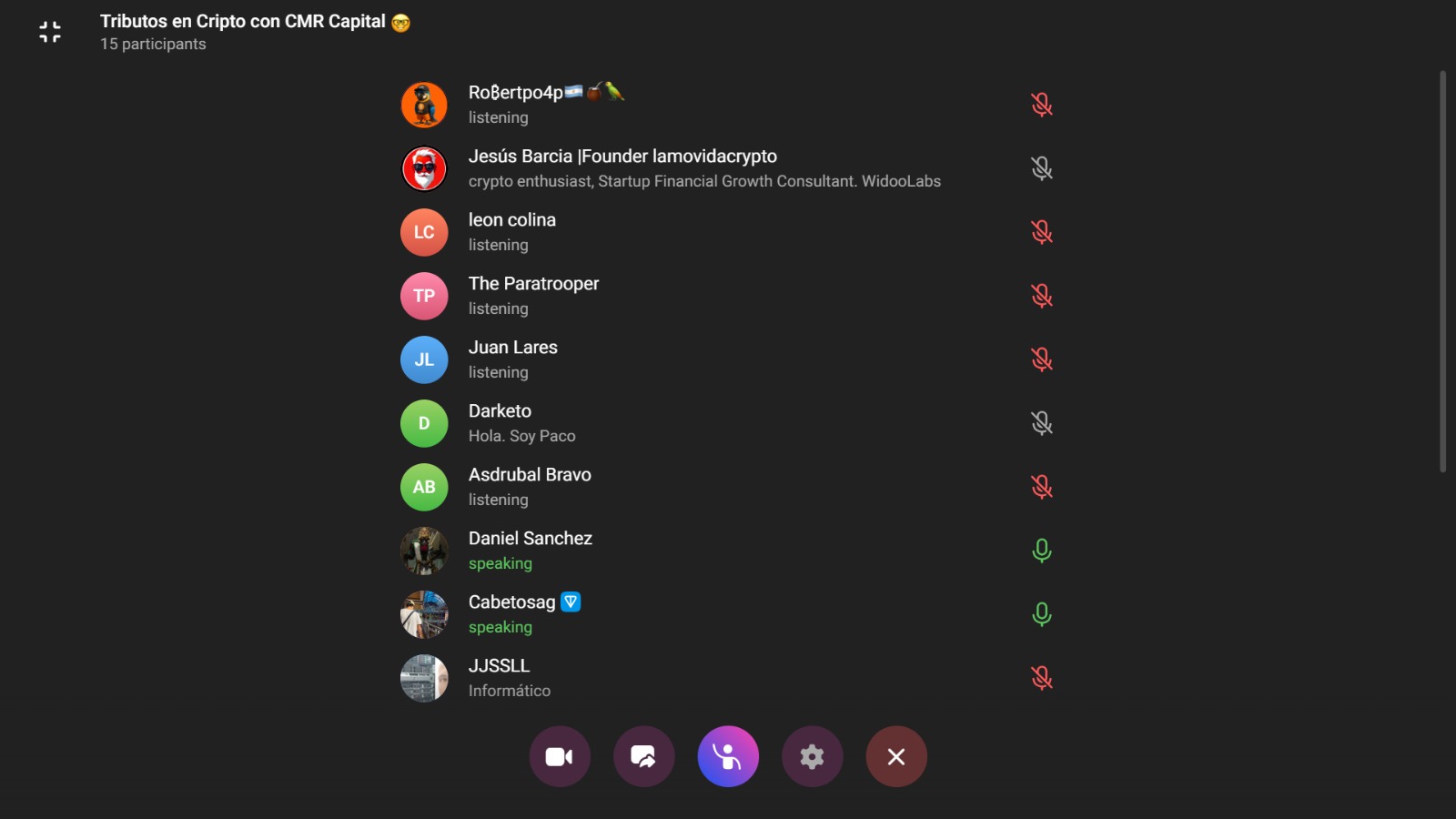Turn on the camera video
This screenshot has height=819, width=1456.
pos(560,756)
